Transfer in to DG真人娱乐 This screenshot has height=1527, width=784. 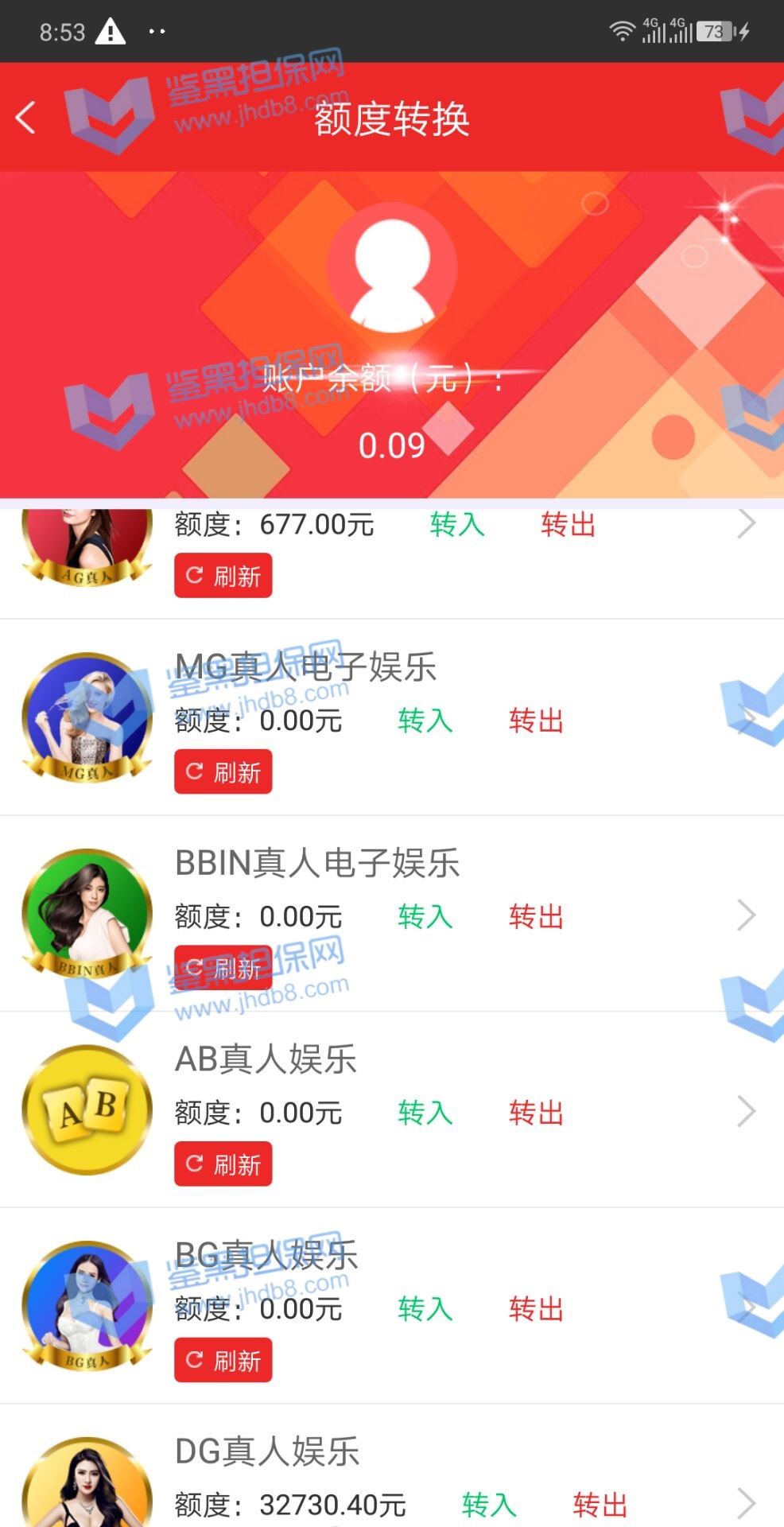coord(489,1505)
